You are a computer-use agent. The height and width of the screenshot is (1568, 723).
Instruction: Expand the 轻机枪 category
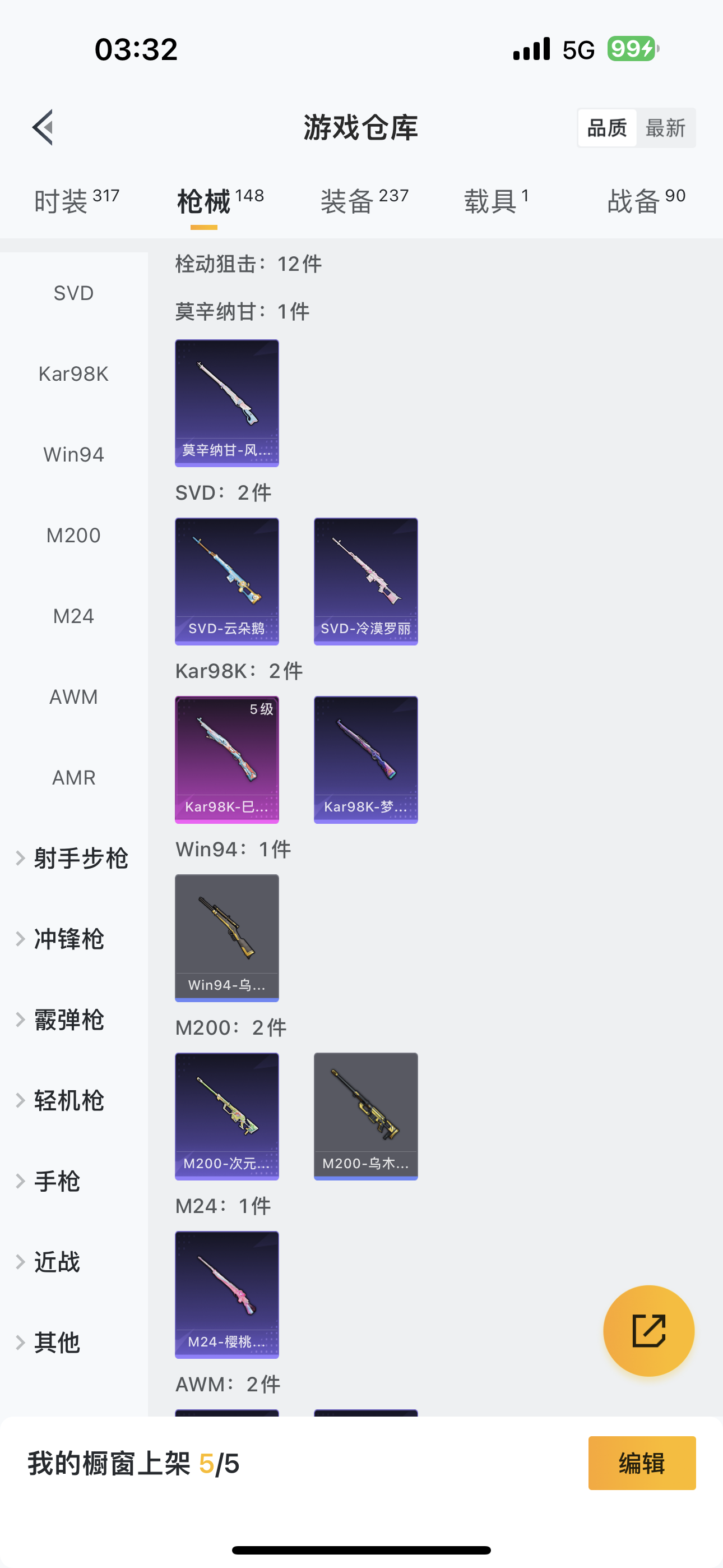pyautogui.click(x=68, y=1100)
